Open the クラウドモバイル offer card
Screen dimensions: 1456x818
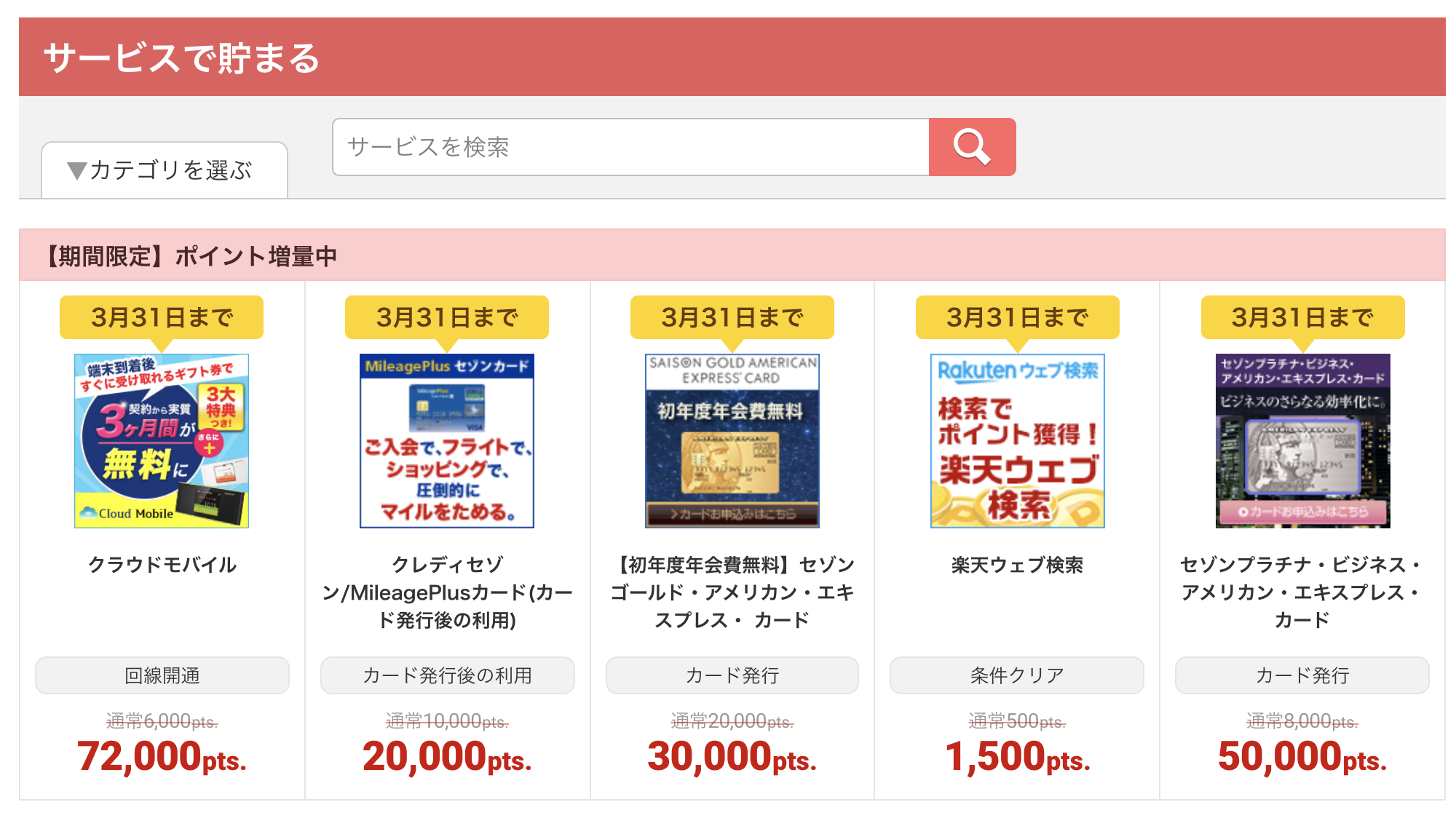[x=162, y=441]
